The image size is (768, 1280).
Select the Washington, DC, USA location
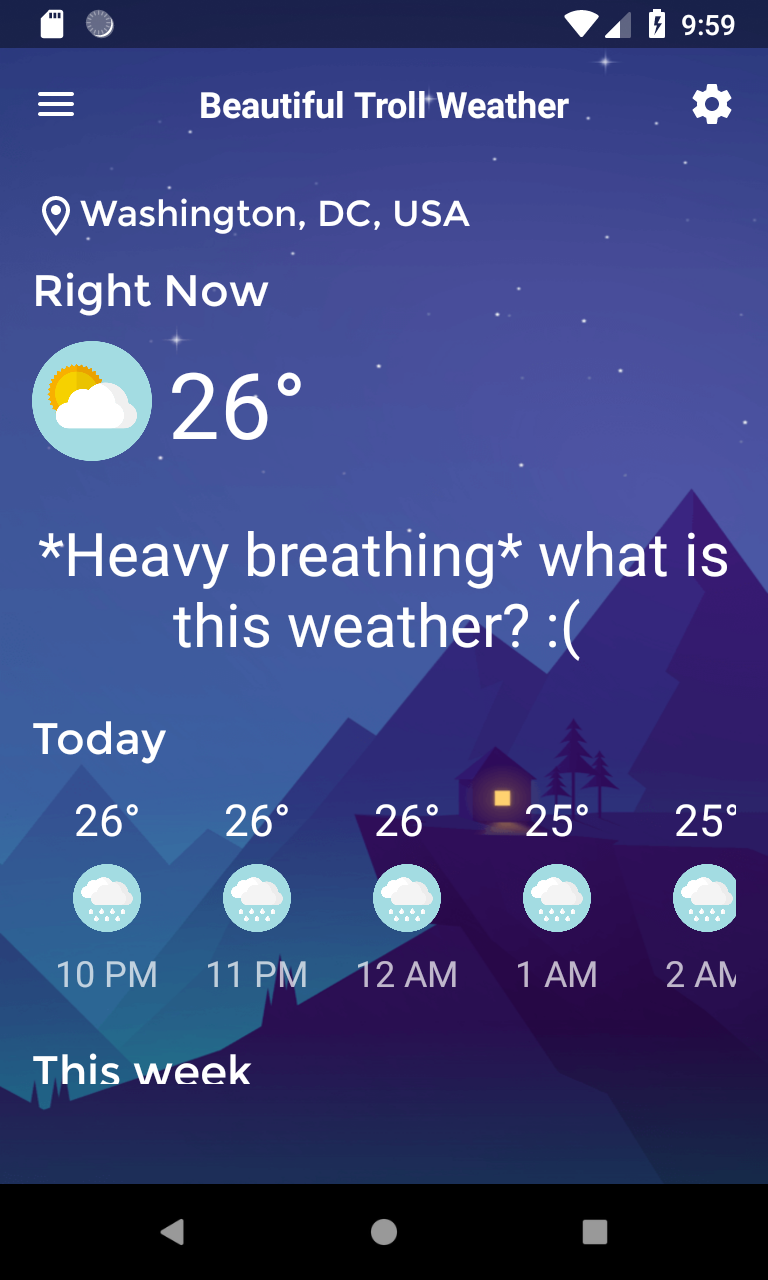point(277,213)
